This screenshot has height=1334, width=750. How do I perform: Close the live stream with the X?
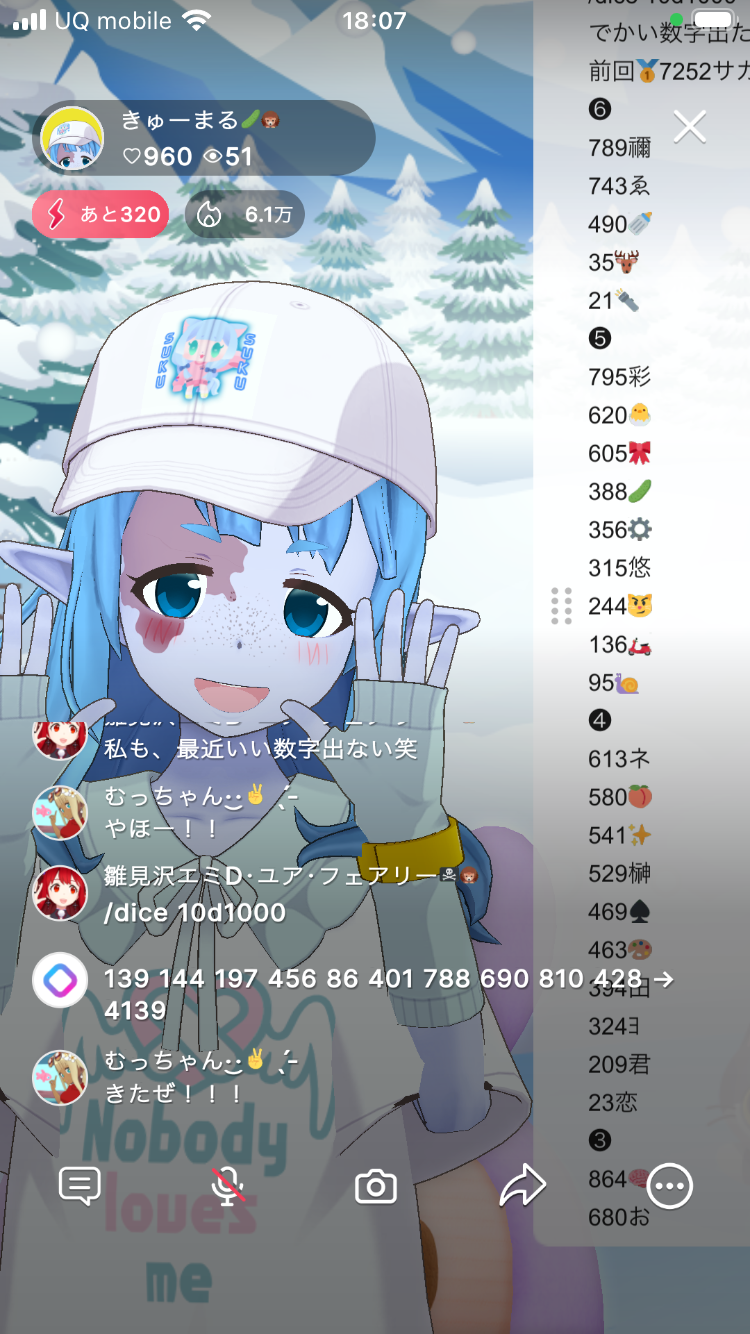tap(690, 127)
